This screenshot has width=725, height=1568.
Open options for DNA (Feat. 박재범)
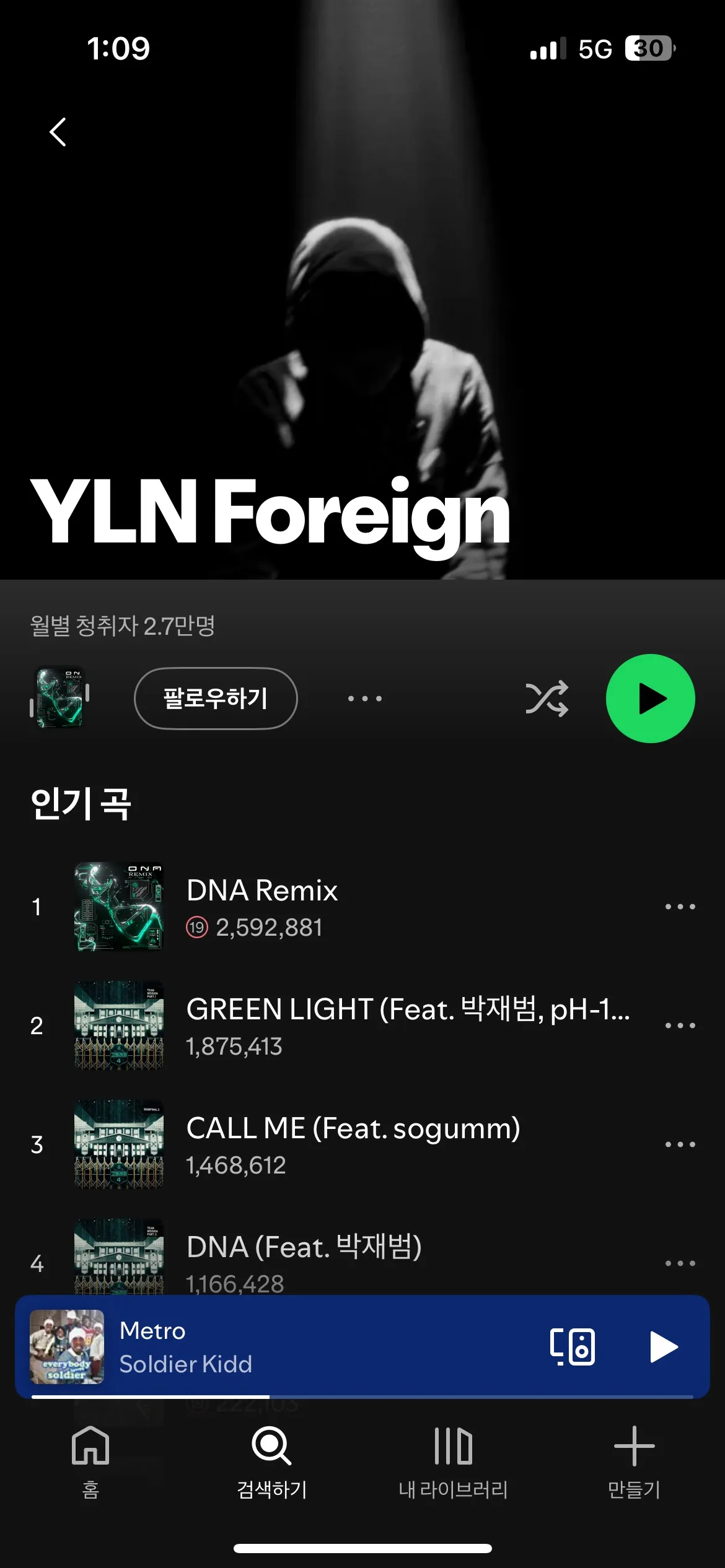coord(682,1262)
